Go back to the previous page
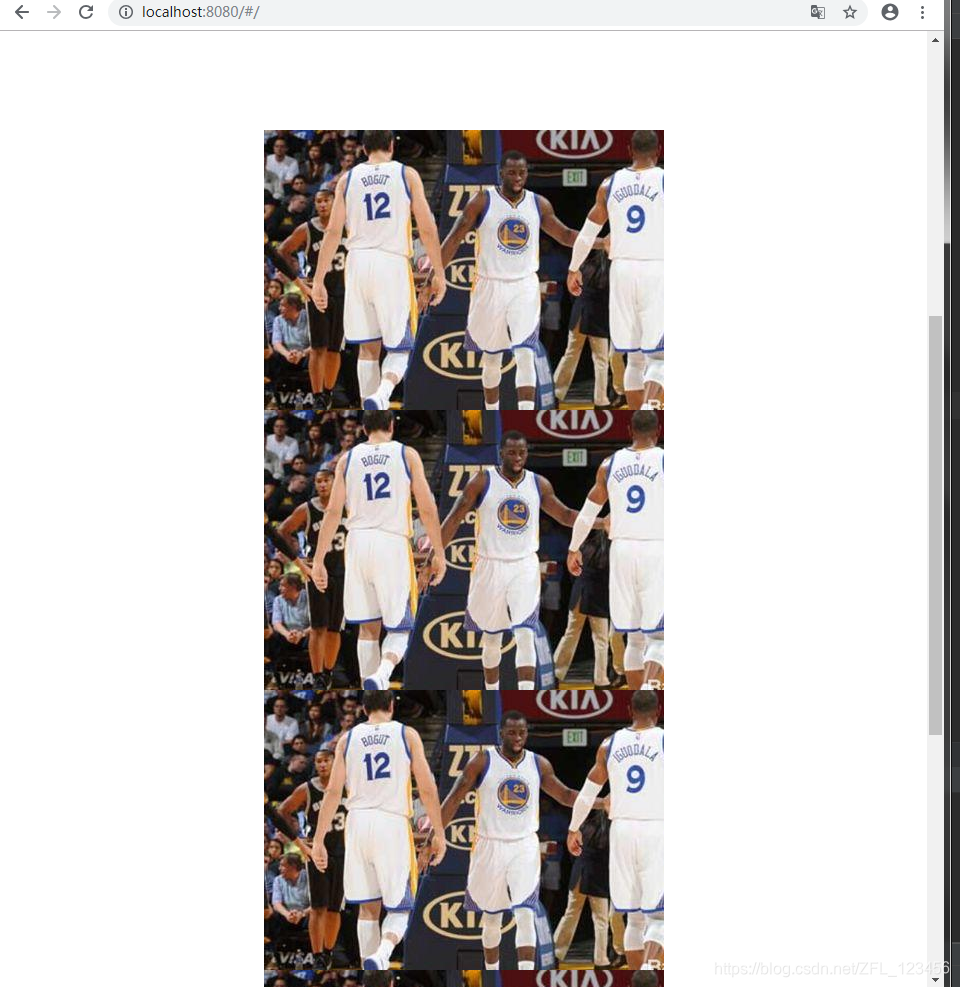960x987 pixels. click(x=21, y=12)
